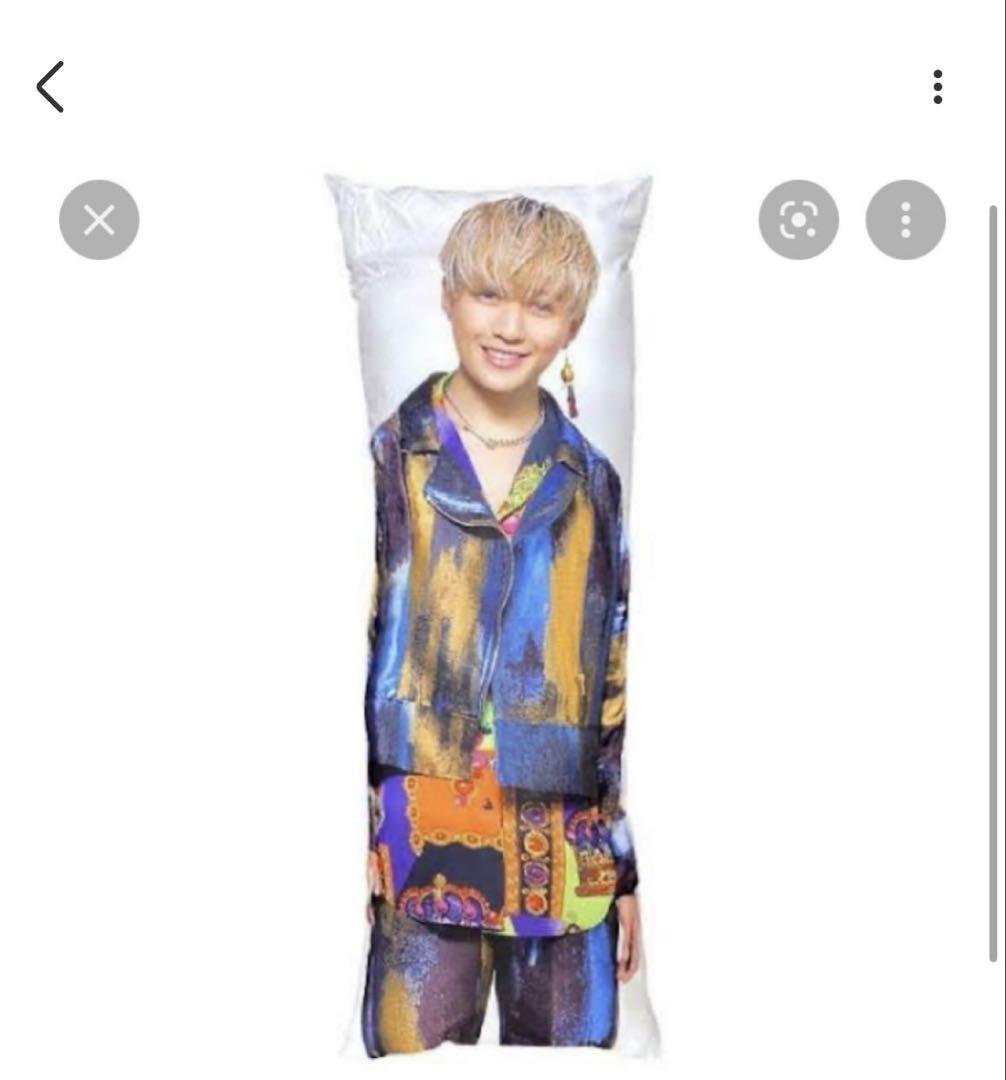Open the top bar overflow menu
This screenshot has width=1006, height=1080.
tap(937, 87)
